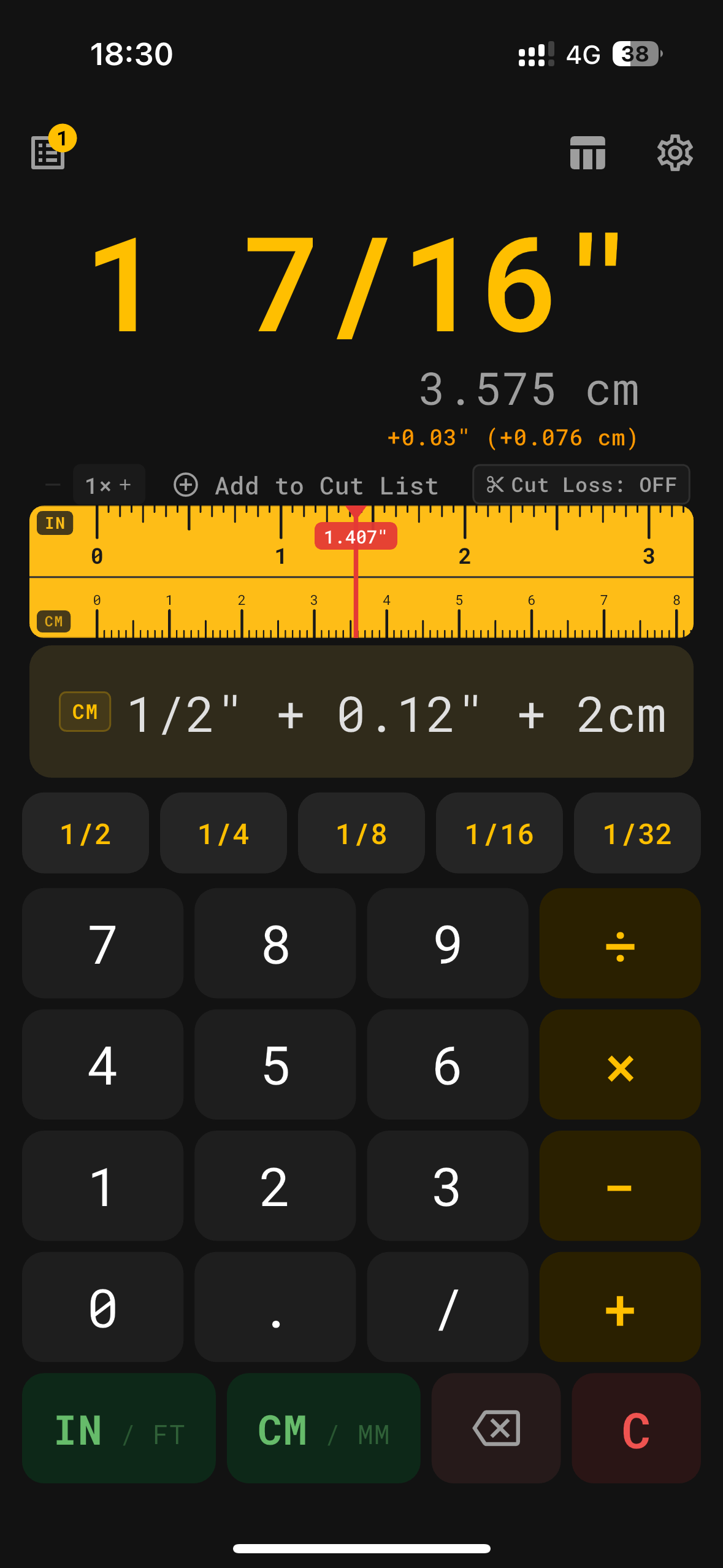
Task: Clear everything with the C key
Action: [635, 1429]
